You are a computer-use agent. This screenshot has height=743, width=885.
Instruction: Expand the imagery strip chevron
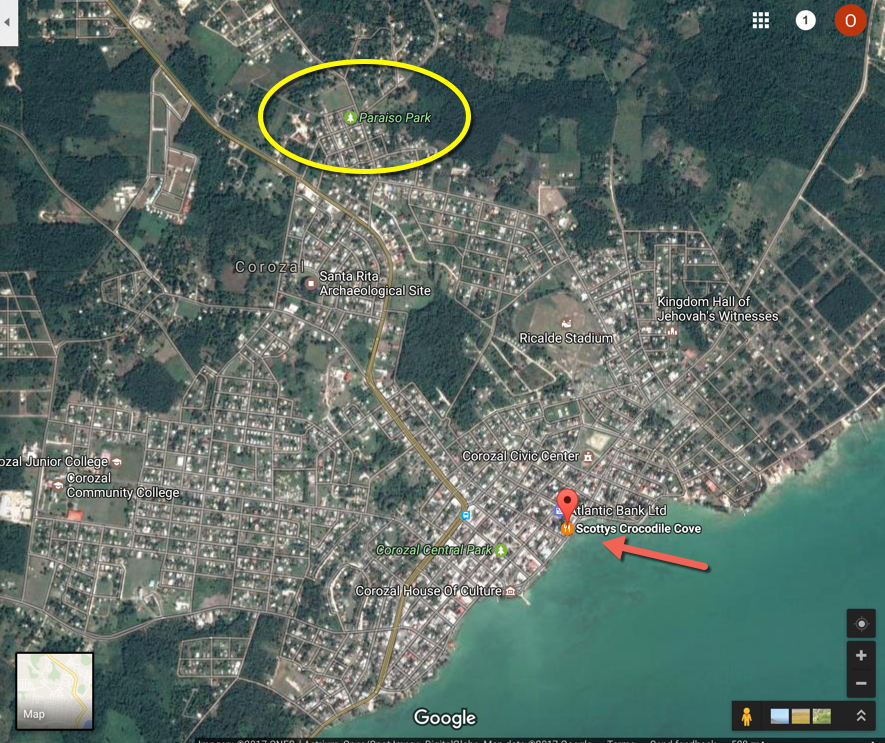click(860, 716)
